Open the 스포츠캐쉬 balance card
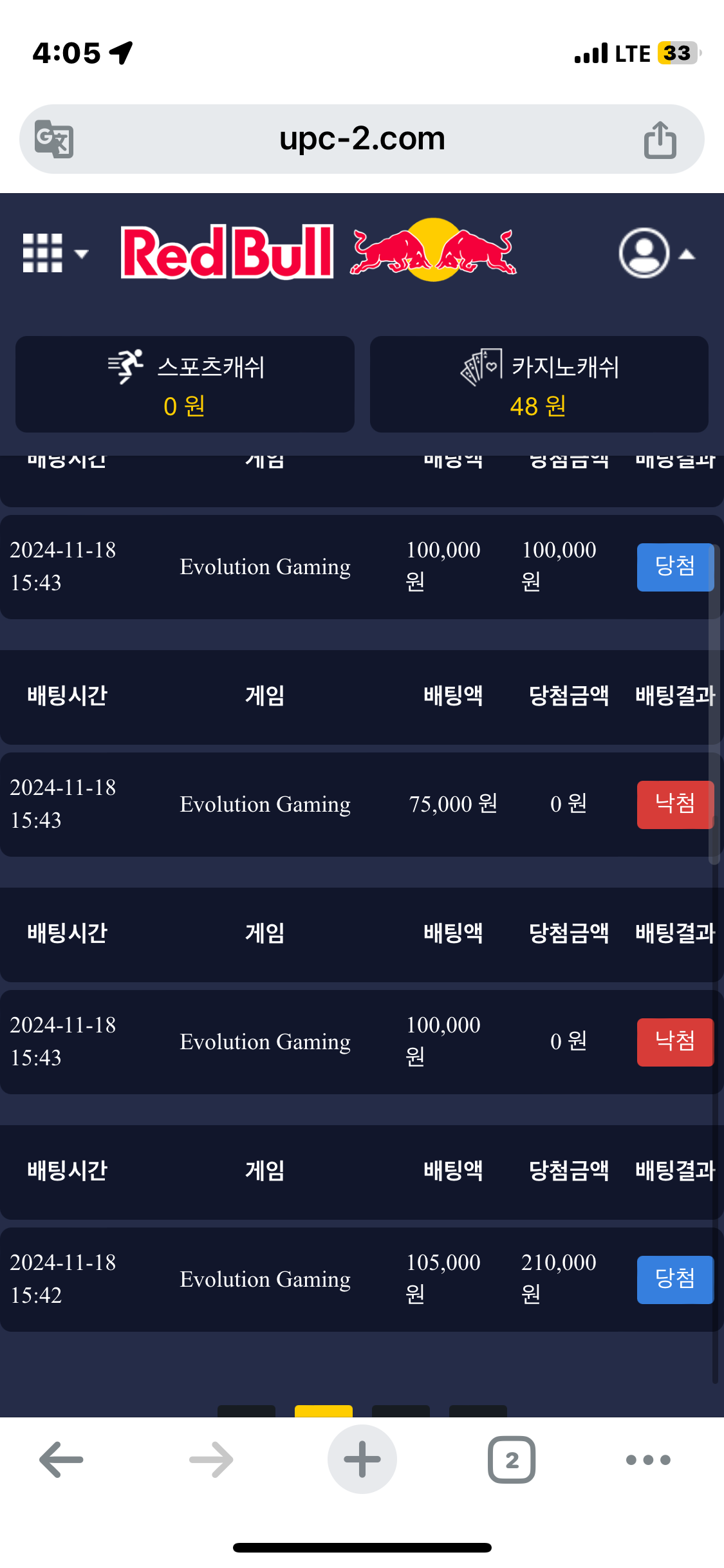724x1568 pixels. coord(185,384)
